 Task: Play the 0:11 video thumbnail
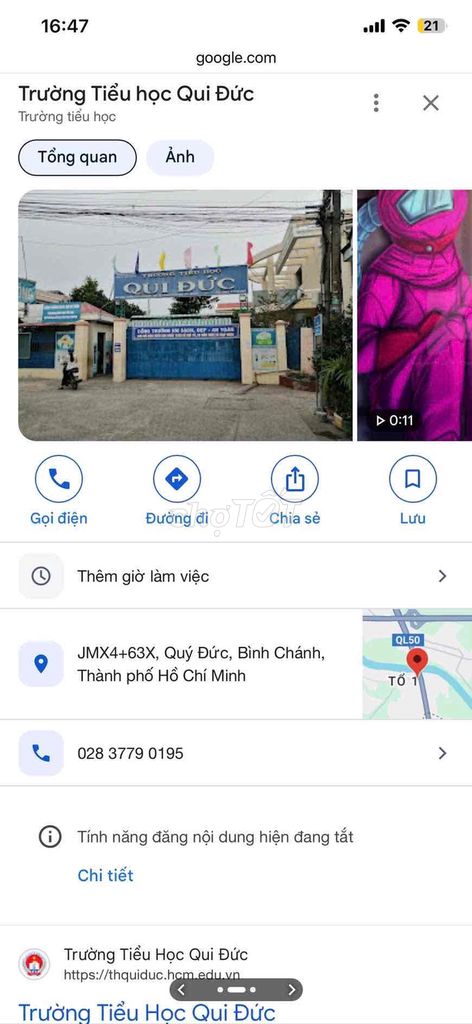tap(415, 315)
